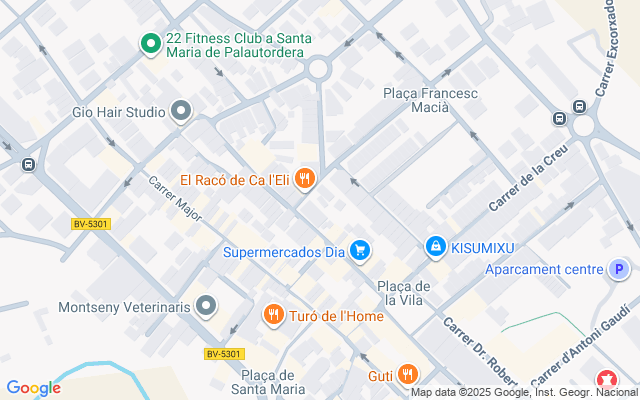The width and height of the screenshot is (640, 400).
Task: Open the 22 Fitness Club map pin
Action: click(149, 44)
